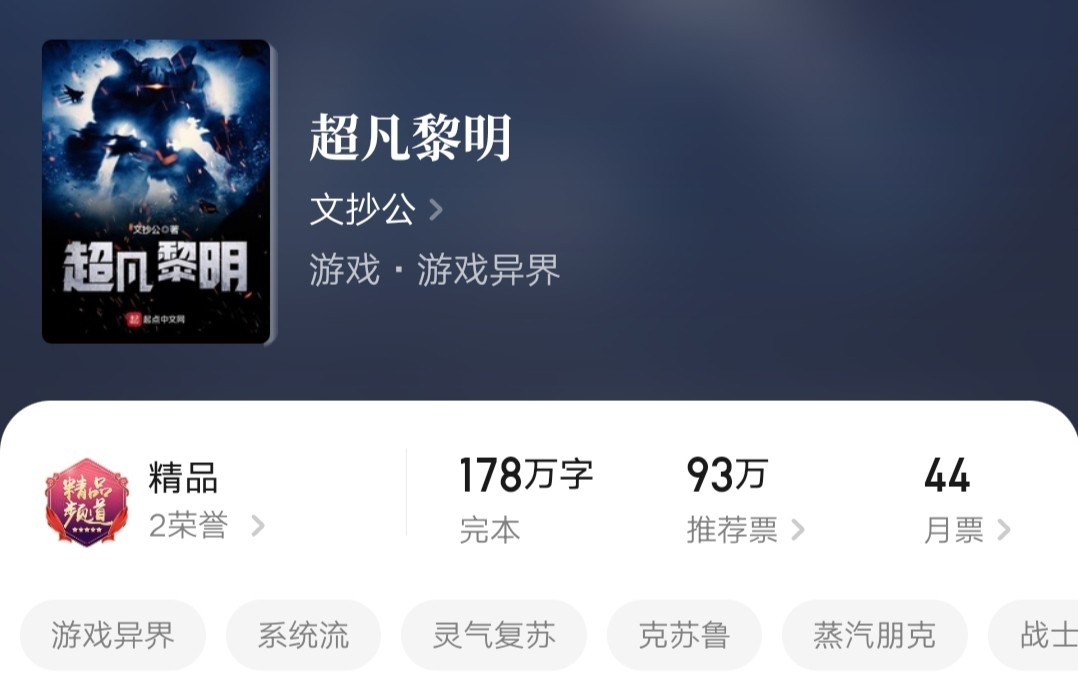1078x691 pixels.
Task: Select the 蒸汽朋克 tag chip
Action: click(x=874, y=635)
